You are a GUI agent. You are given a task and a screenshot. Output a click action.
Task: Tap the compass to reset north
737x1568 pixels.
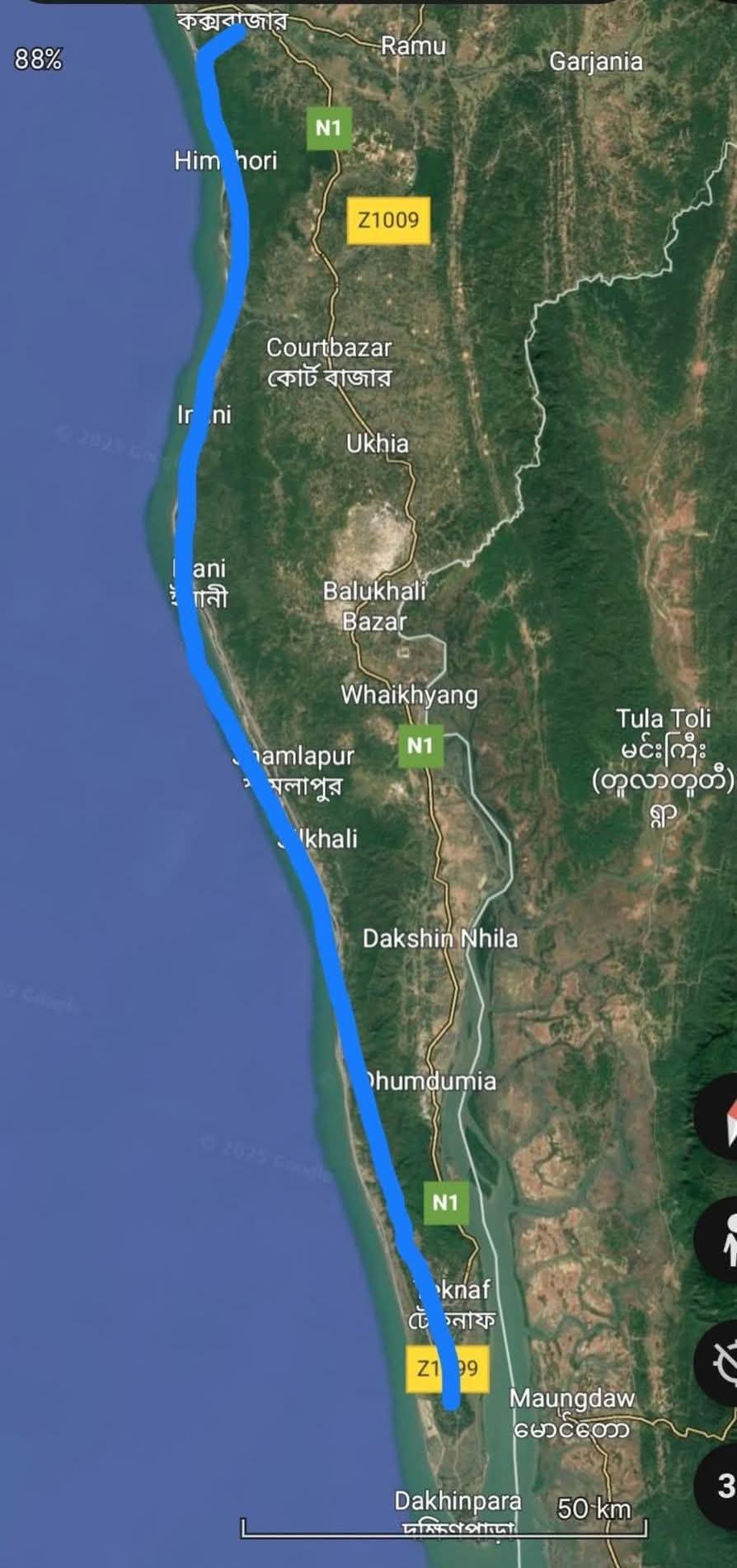point(723,1119)
